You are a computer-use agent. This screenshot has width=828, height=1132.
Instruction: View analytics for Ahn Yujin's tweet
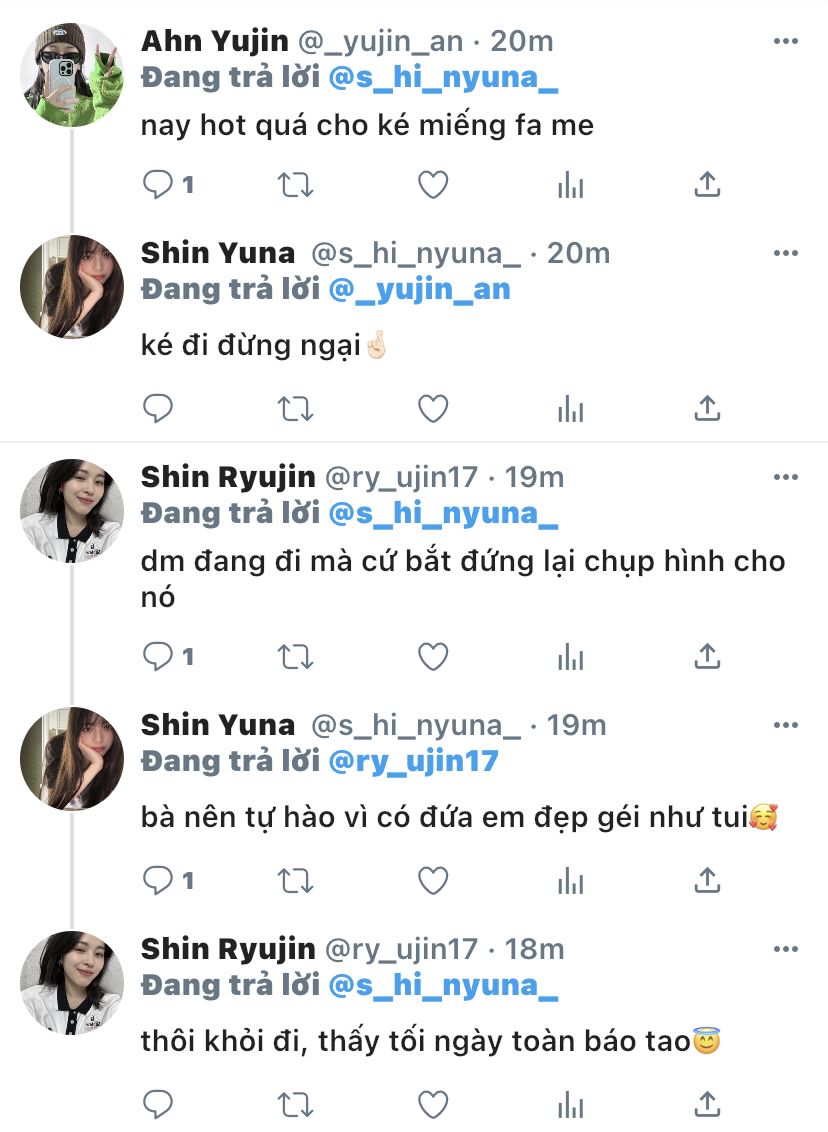[x=570, y=185]
